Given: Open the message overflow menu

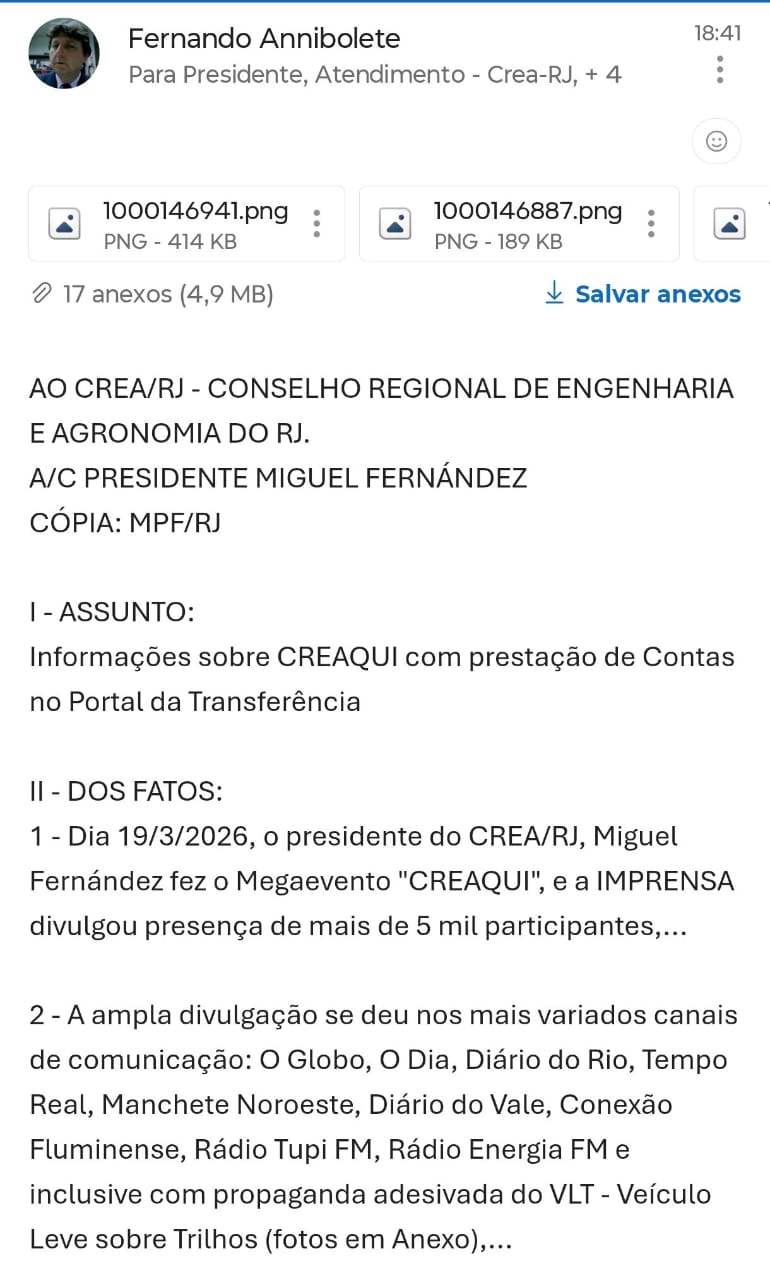Looking at the screenshot, I should point(719,70).
